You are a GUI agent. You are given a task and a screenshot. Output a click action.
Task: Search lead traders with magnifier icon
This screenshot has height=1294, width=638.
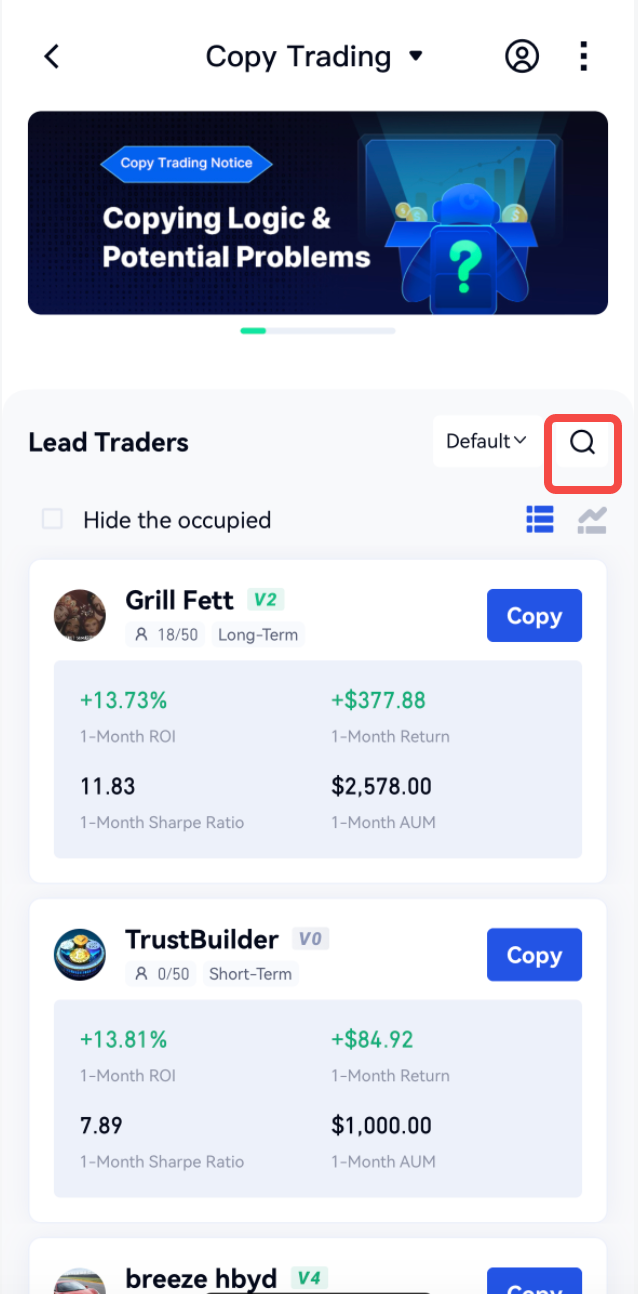[x=583, y=442]
